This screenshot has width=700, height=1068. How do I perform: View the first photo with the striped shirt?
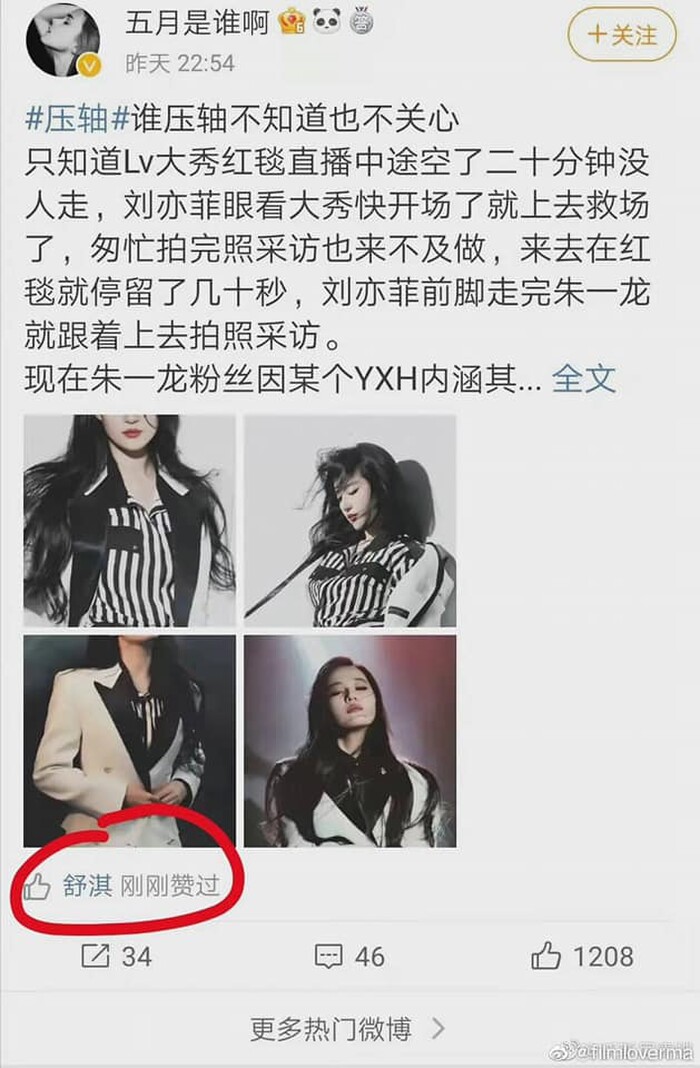130,520
